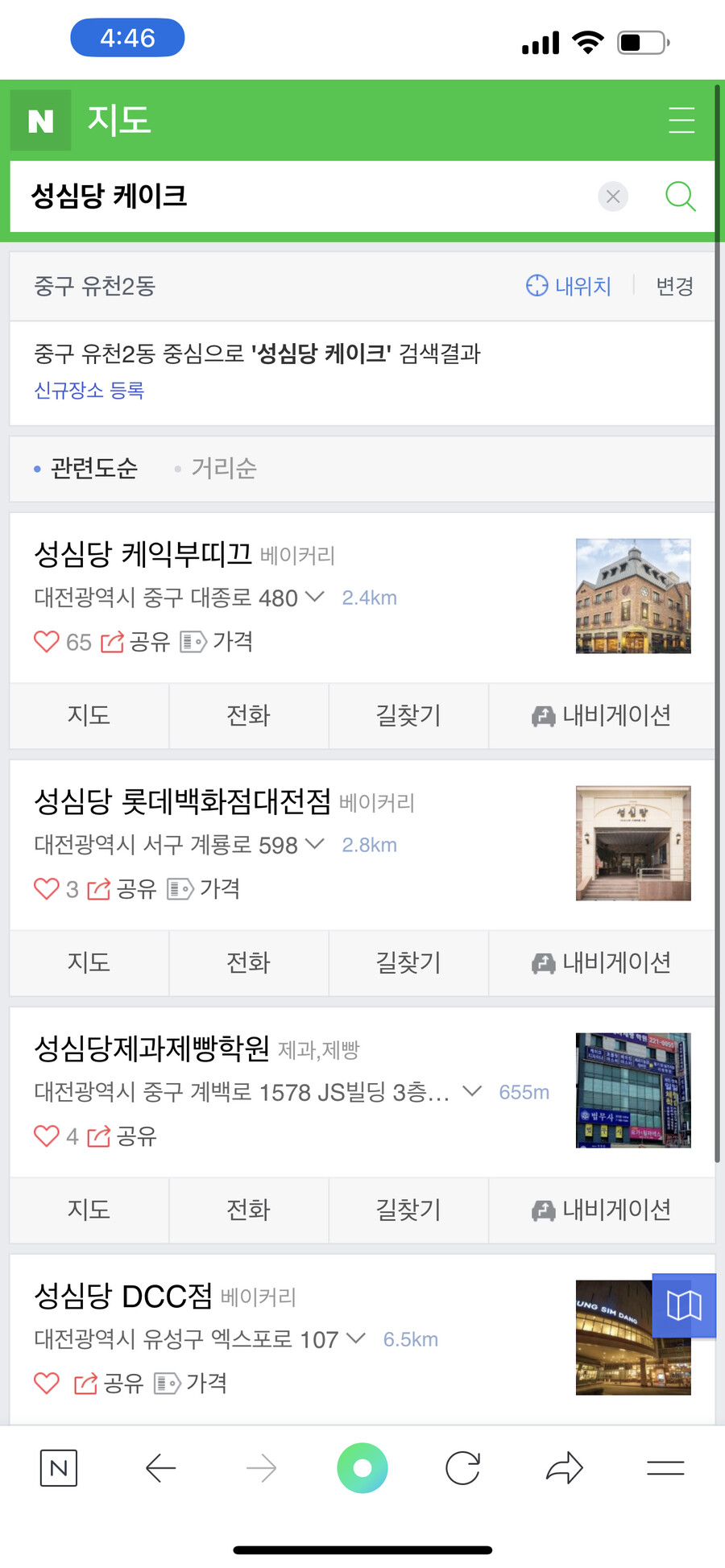
Task: Expand the address of 성심당 케익부띠끄
Action: pos(314,598)
